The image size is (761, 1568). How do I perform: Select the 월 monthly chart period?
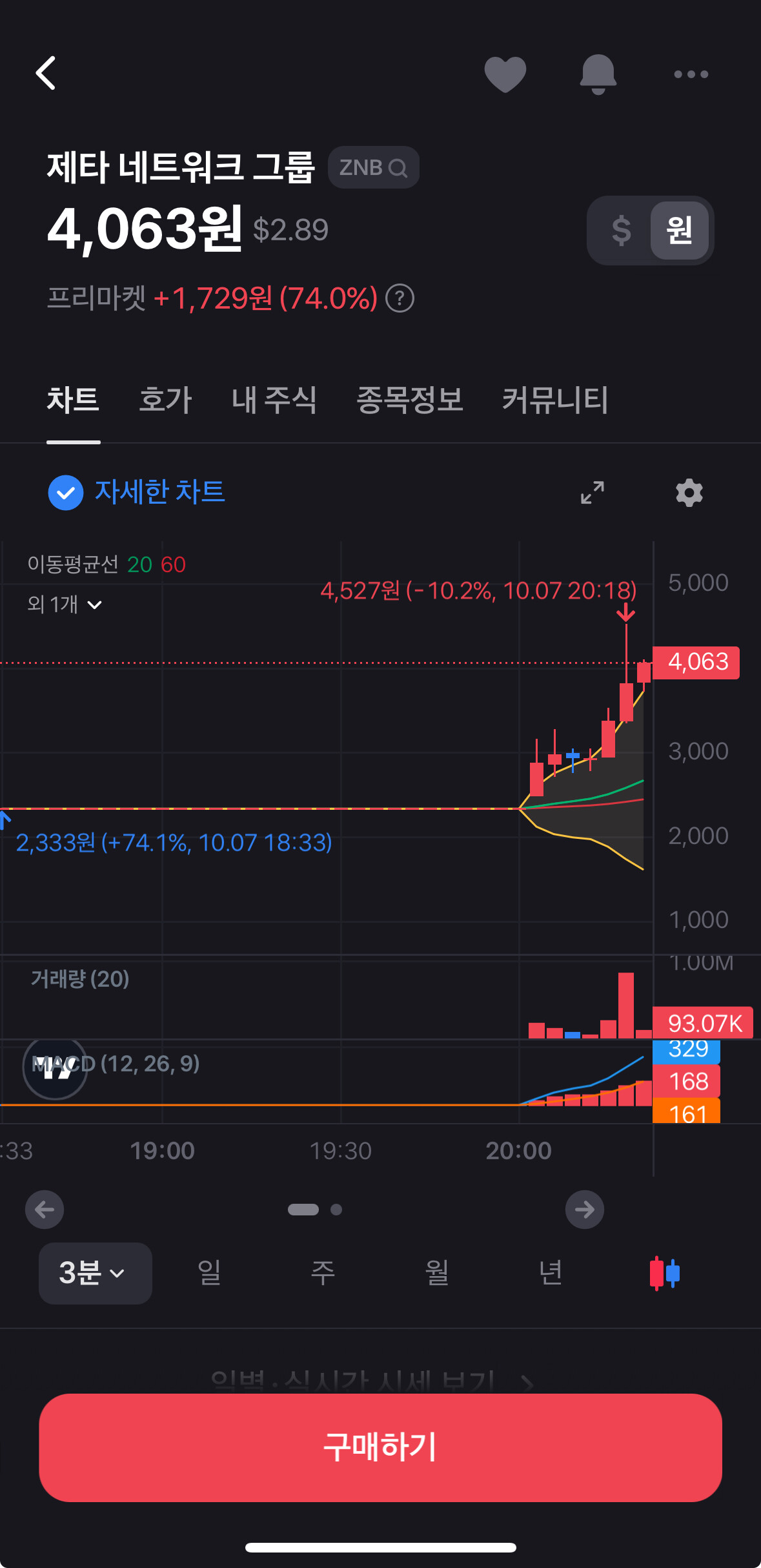click(x=436, y=1273)
